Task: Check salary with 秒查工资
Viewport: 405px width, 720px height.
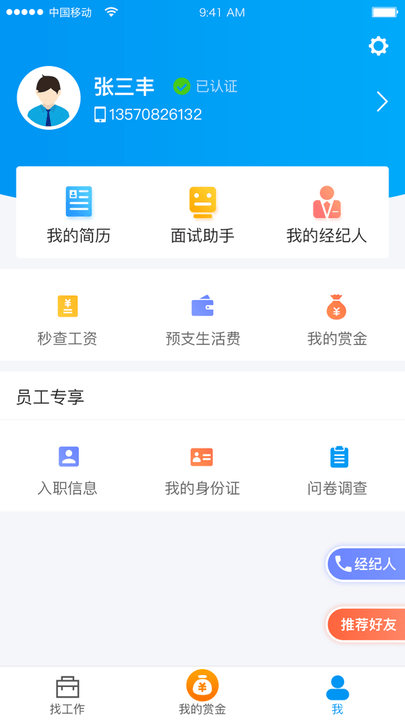Action: (x=68, y=320)
